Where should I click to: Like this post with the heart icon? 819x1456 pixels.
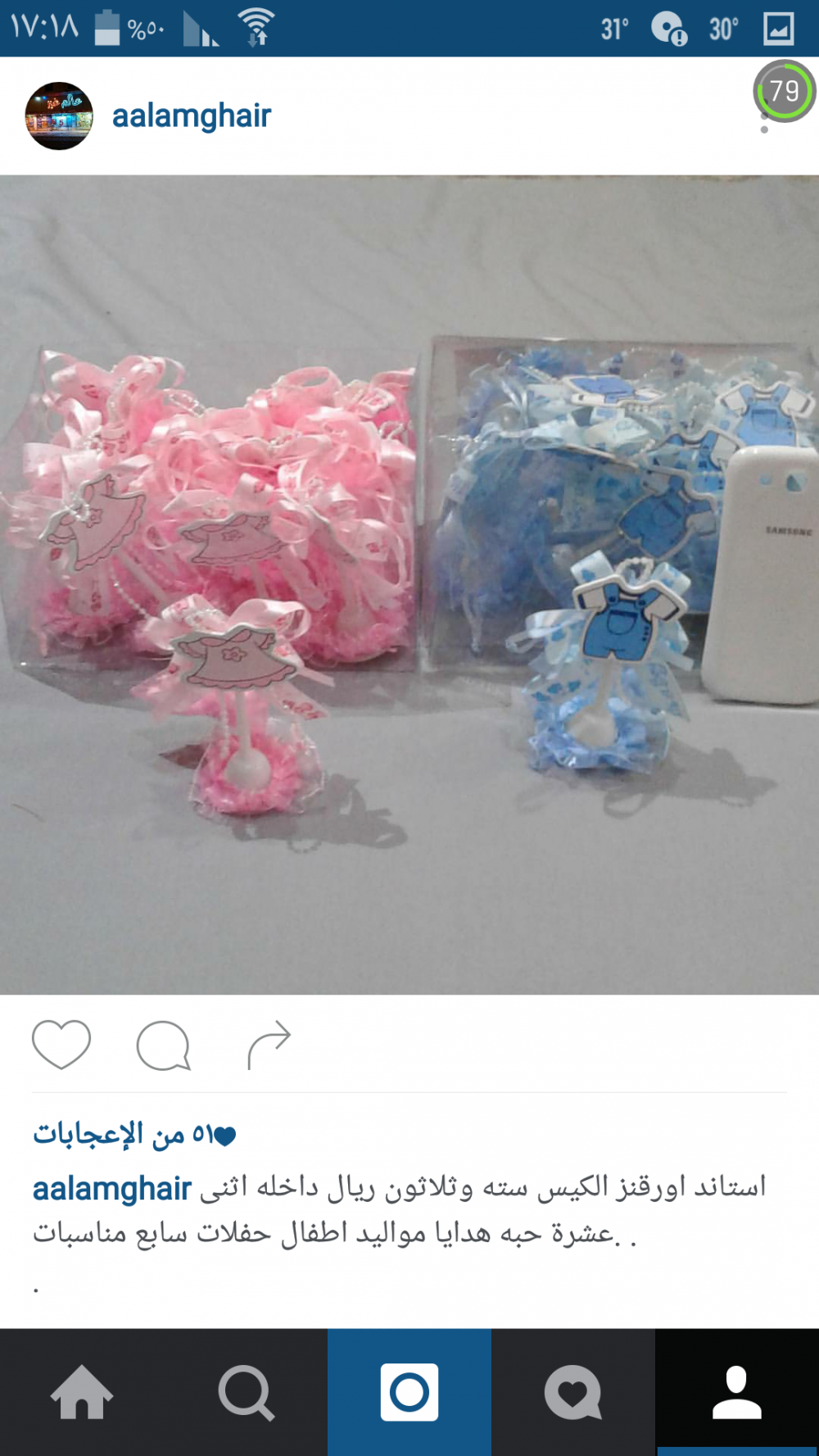[x=61, y=1045]
